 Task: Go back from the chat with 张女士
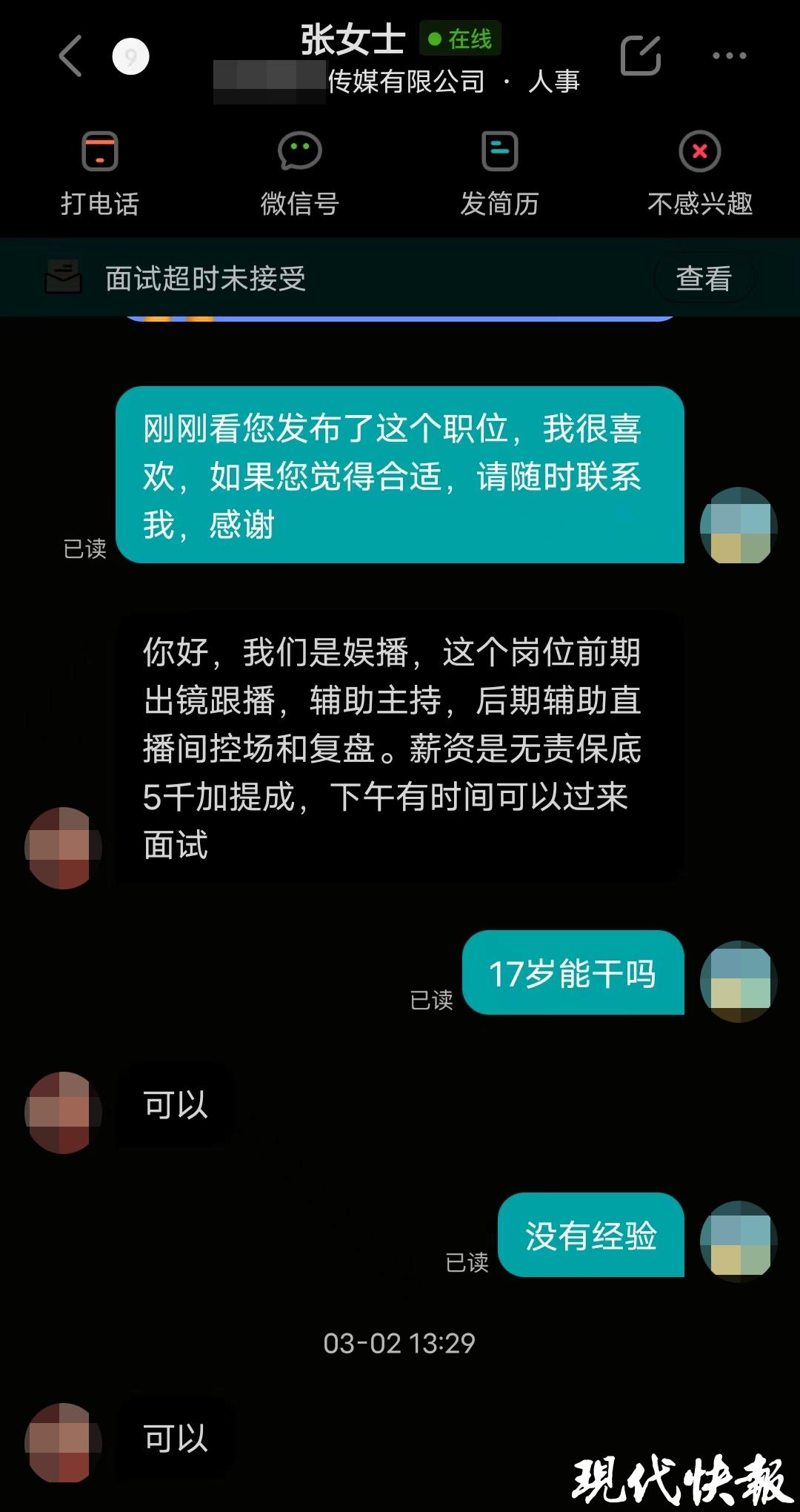pos(70,56)
